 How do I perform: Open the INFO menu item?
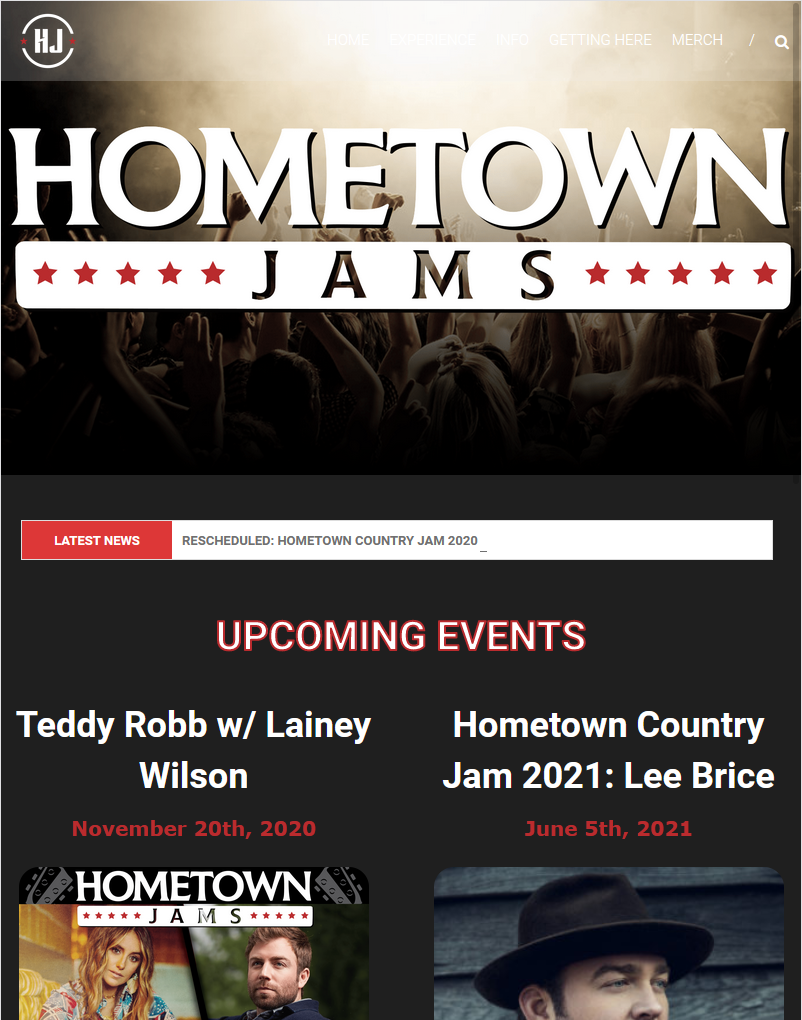coord(512,40)
